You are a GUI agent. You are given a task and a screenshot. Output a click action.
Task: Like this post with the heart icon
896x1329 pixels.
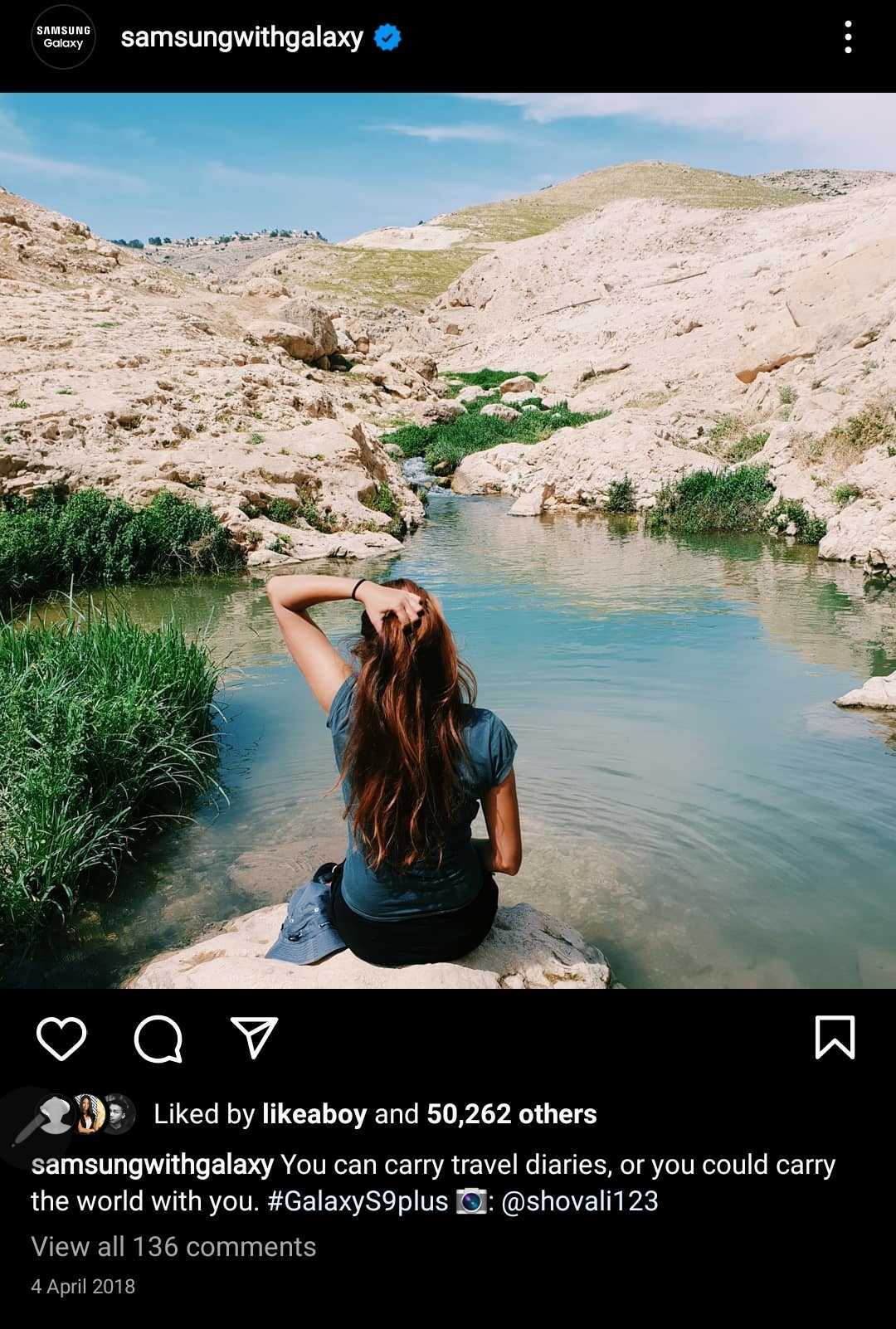[61, 1038]
